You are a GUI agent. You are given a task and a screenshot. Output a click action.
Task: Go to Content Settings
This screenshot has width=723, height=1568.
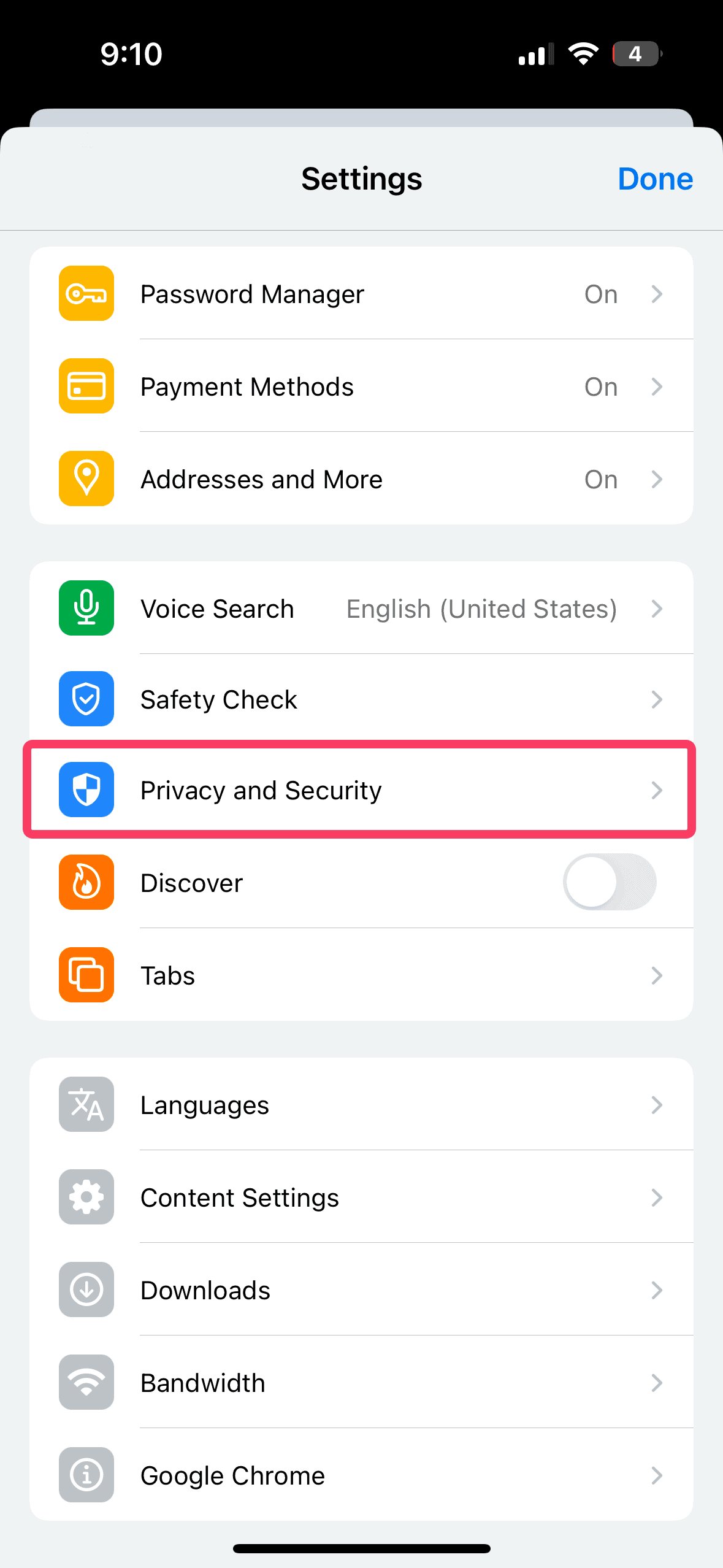[x=361, y=1197]
